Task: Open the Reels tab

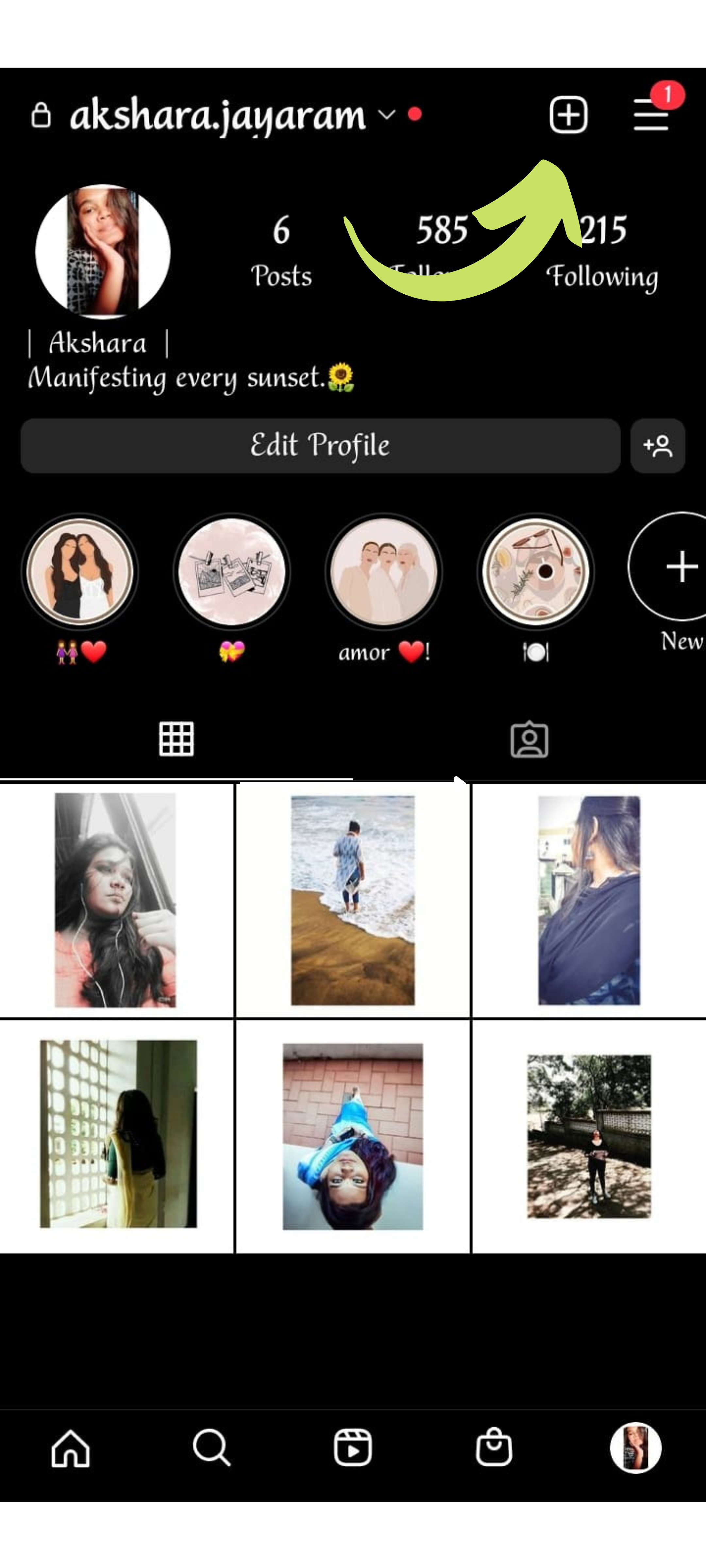Action: click(353, 1447)
